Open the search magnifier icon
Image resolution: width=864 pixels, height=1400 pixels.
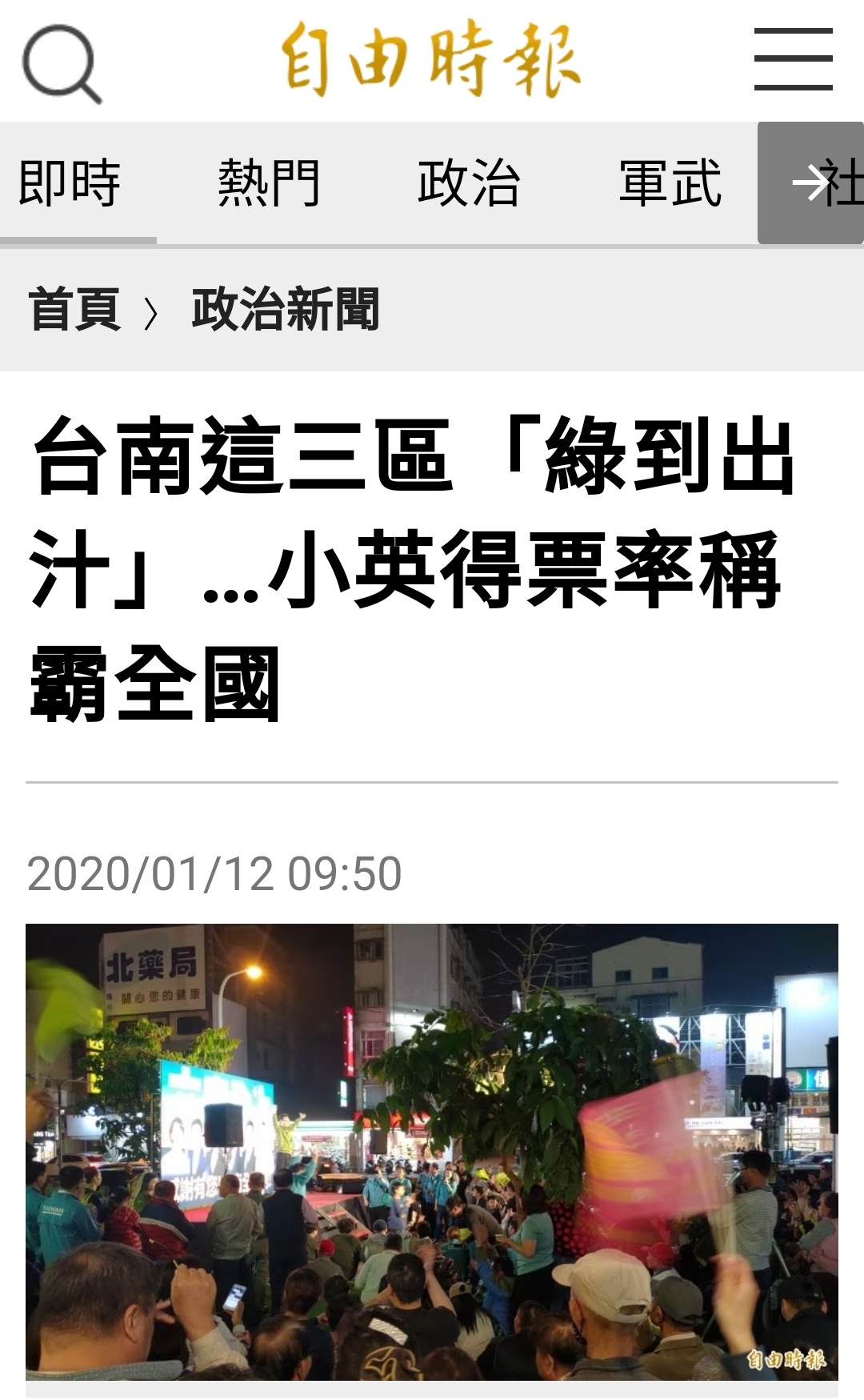tap(62, 62)
